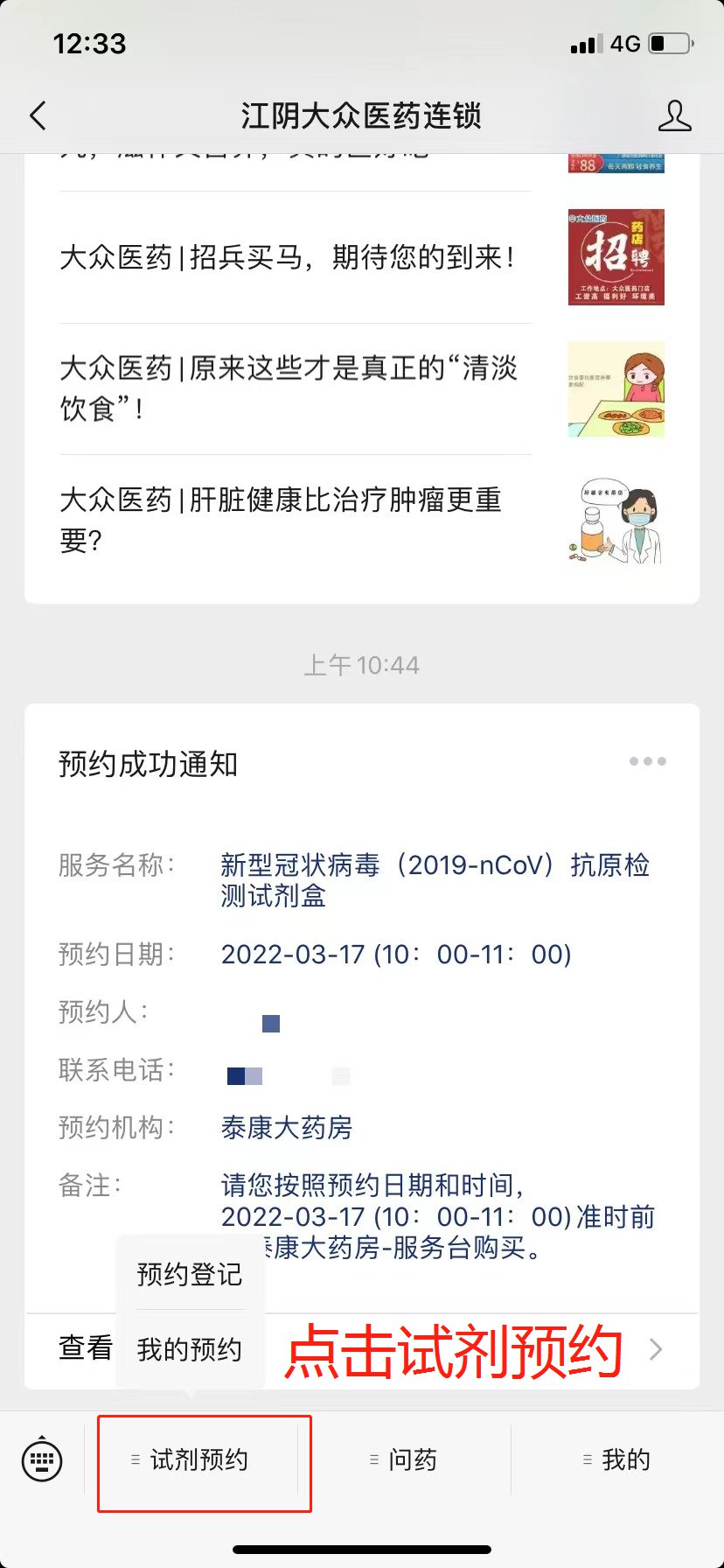Switch to keyboard input mode
This screenshot has height=1568, width=724.
click(x=42, y=1459)
